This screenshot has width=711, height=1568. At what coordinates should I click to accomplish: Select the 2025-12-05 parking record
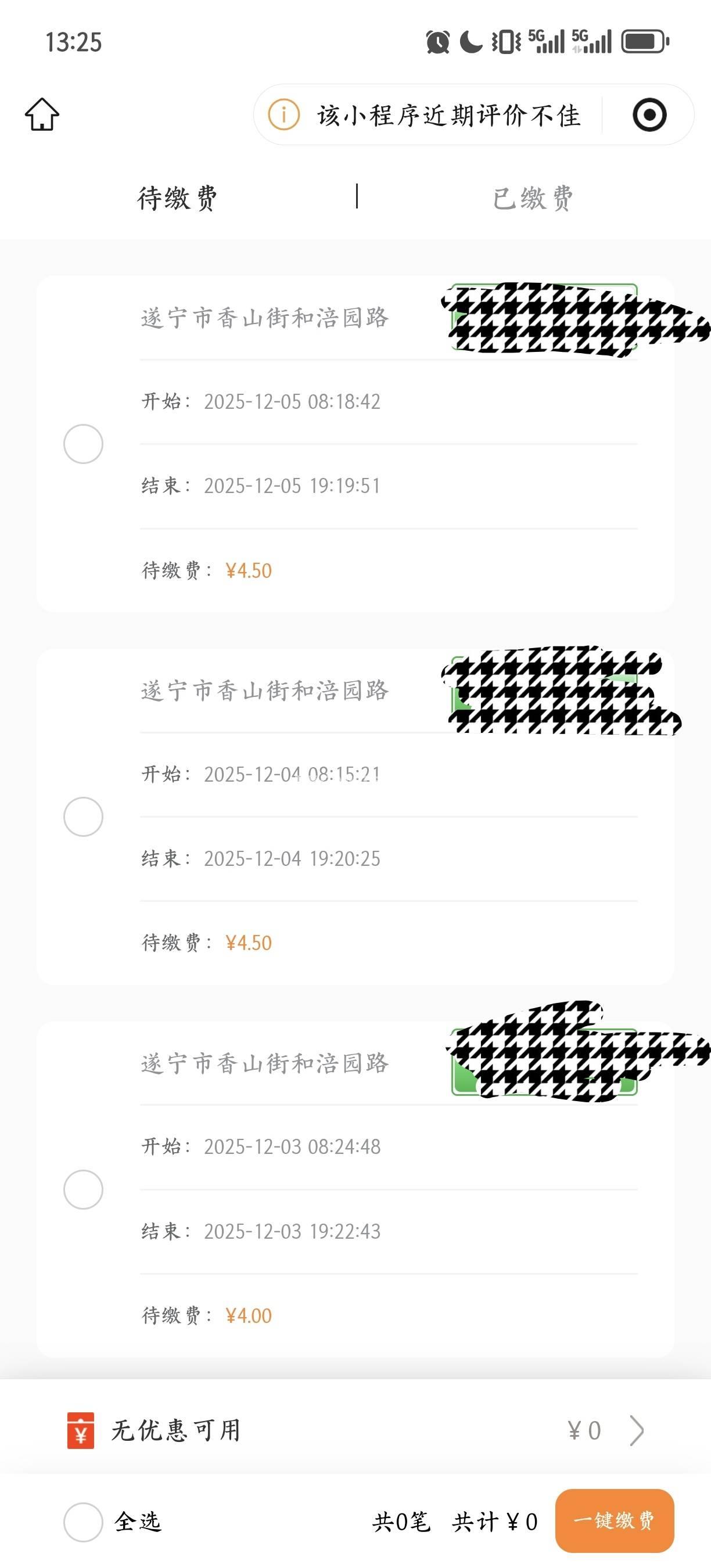point(84,444)
